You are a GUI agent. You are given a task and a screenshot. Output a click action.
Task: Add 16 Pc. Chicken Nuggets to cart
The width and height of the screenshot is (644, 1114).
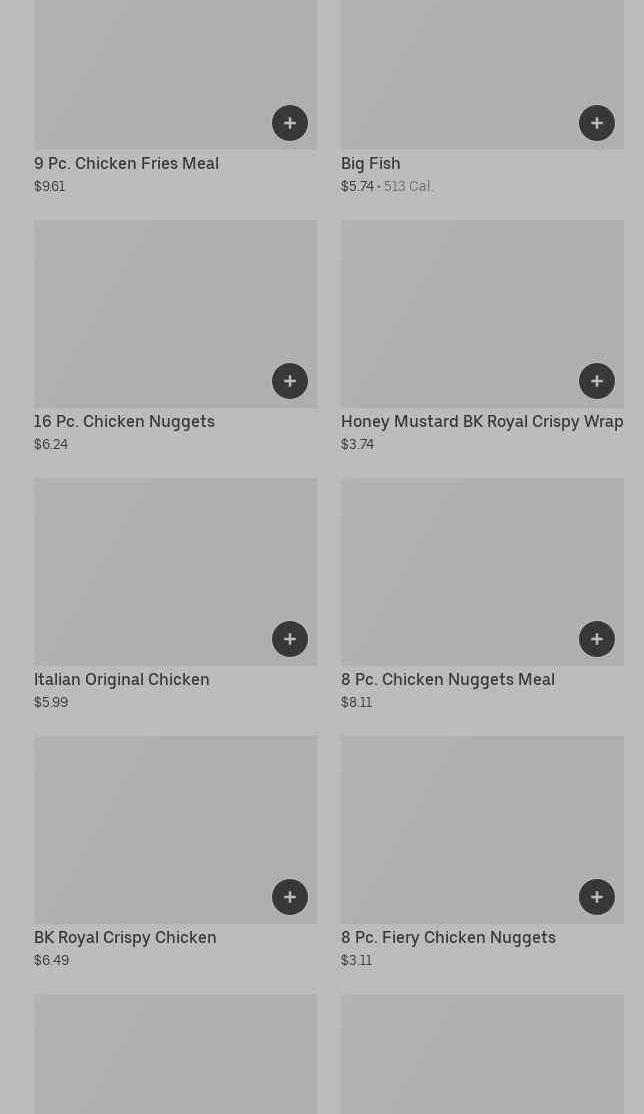(290, 381)
